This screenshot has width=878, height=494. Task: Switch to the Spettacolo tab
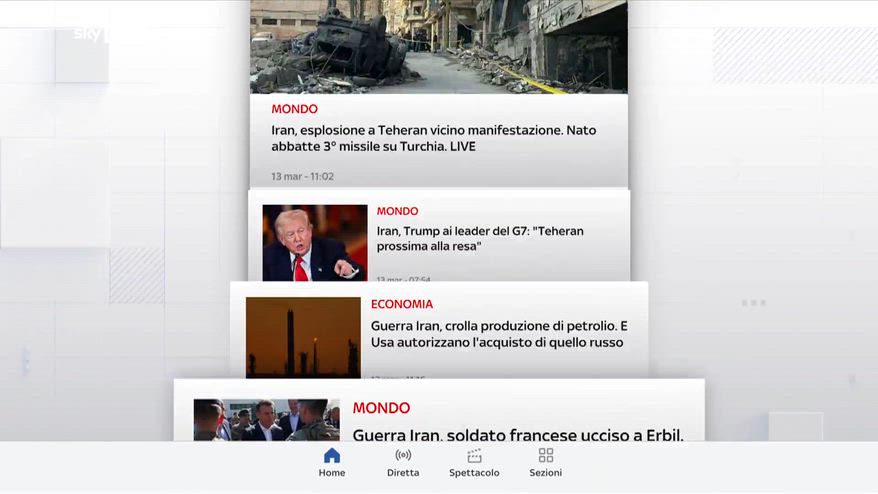point(474,463)
